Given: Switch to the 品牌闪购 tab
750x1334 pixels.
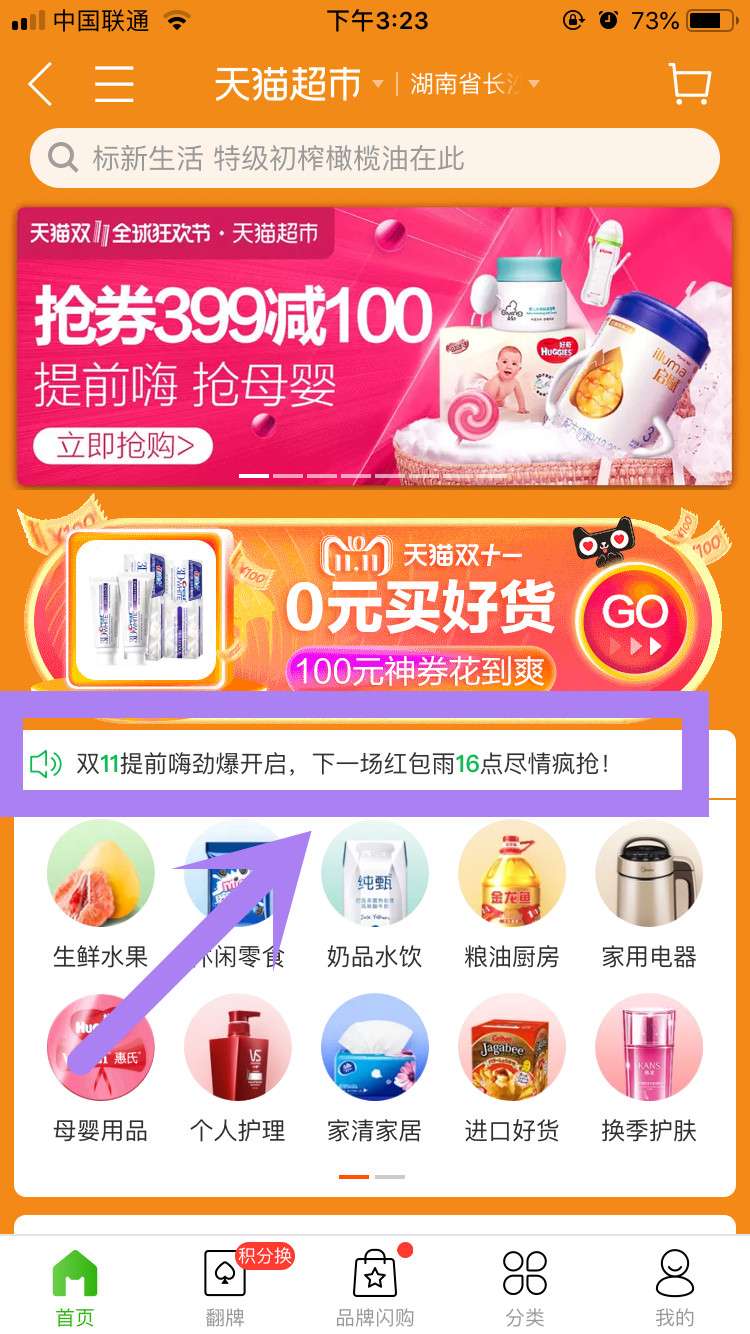Looking at the screenshot, I should 375,1286.
